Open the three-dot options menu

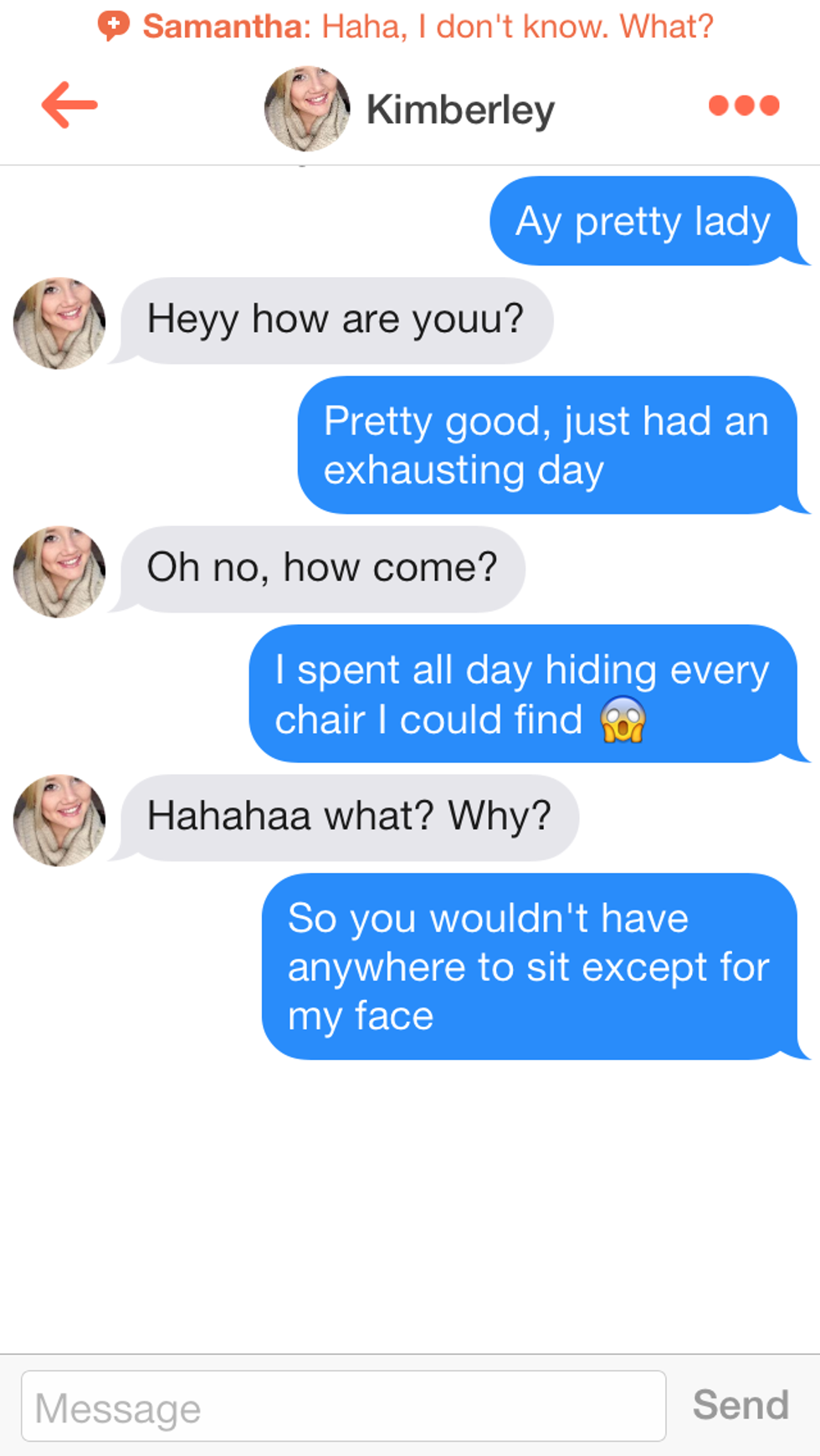coord(743,105)
